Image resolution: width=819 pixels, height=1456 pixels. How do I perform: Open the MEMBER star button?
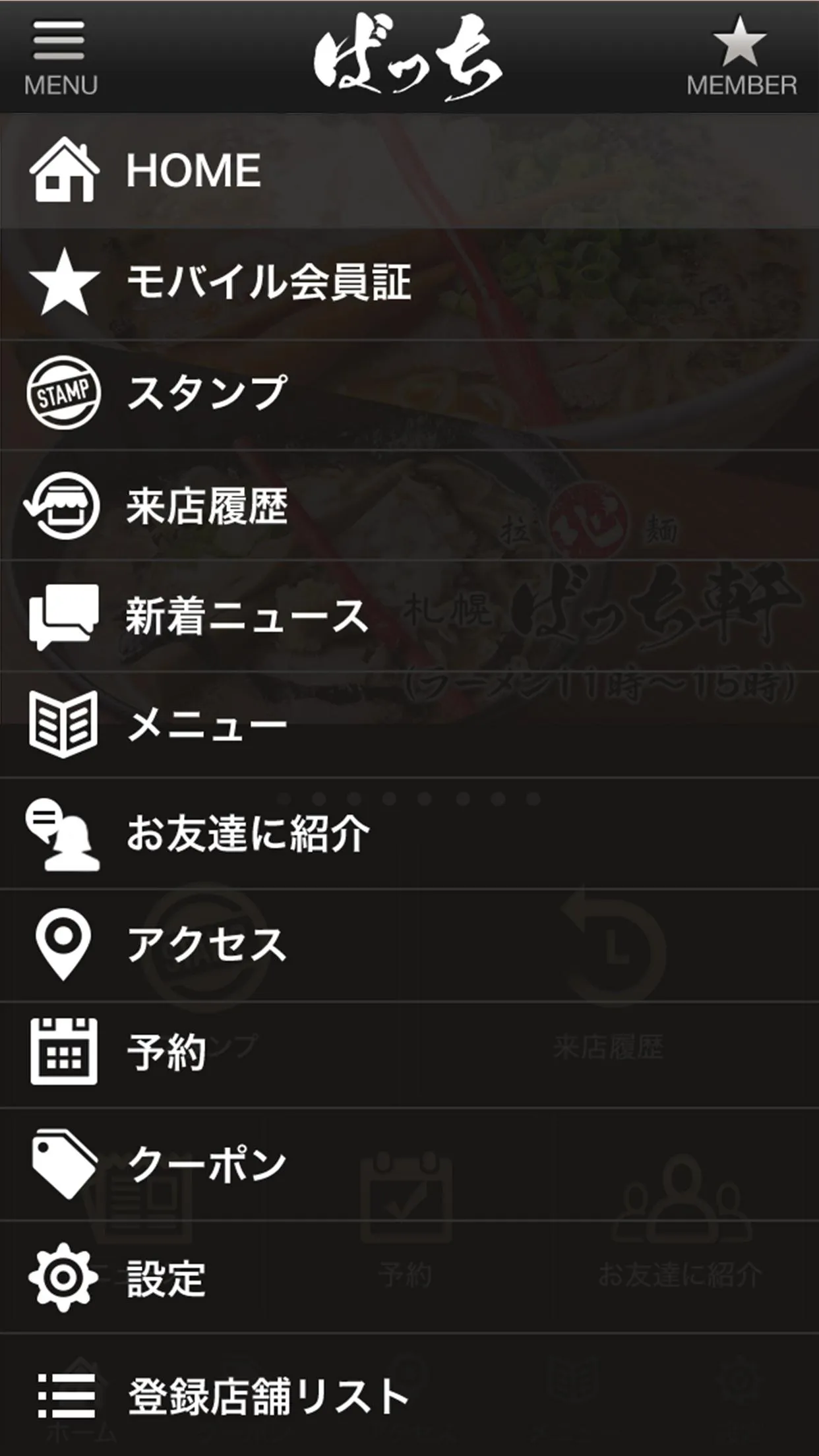(741, 58)
